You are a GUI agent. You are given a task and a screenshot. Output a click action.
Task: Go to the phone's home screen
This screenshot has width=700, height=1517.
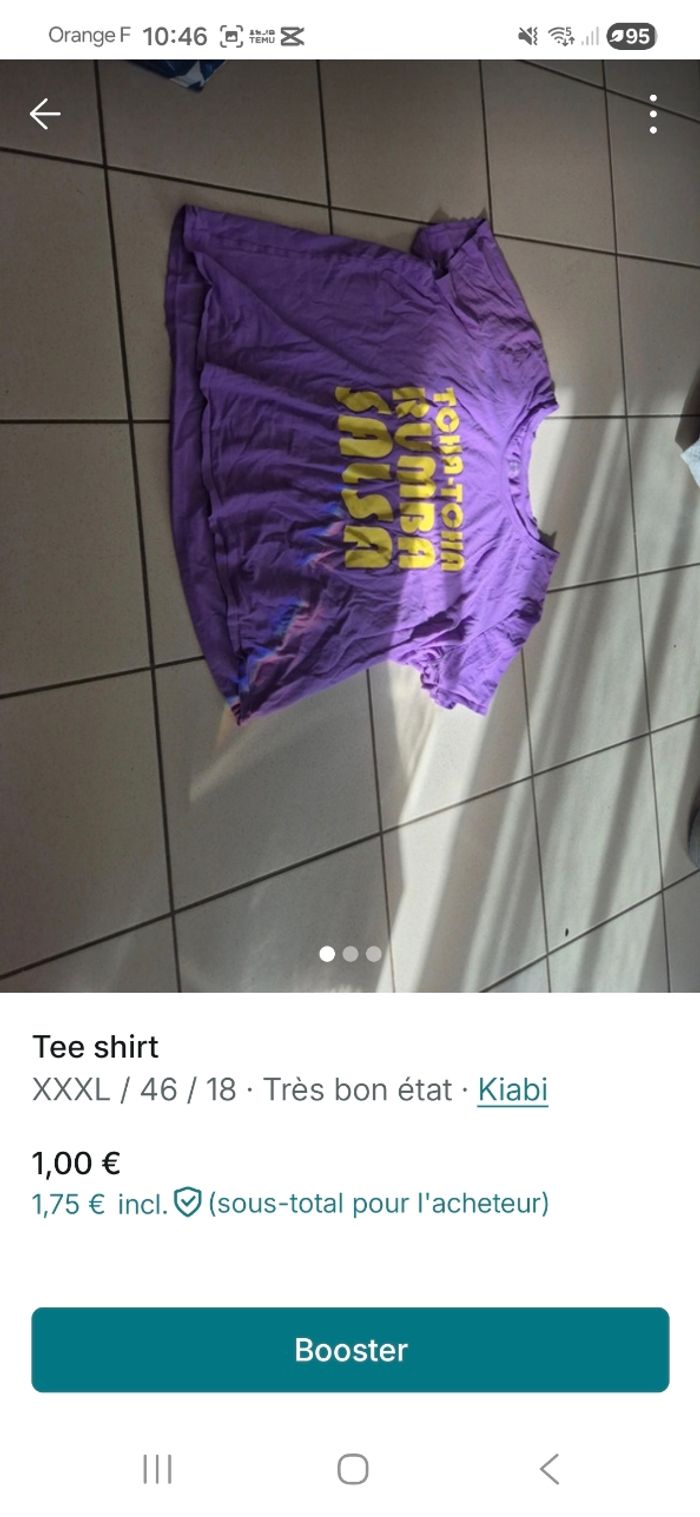[352, 1469]
